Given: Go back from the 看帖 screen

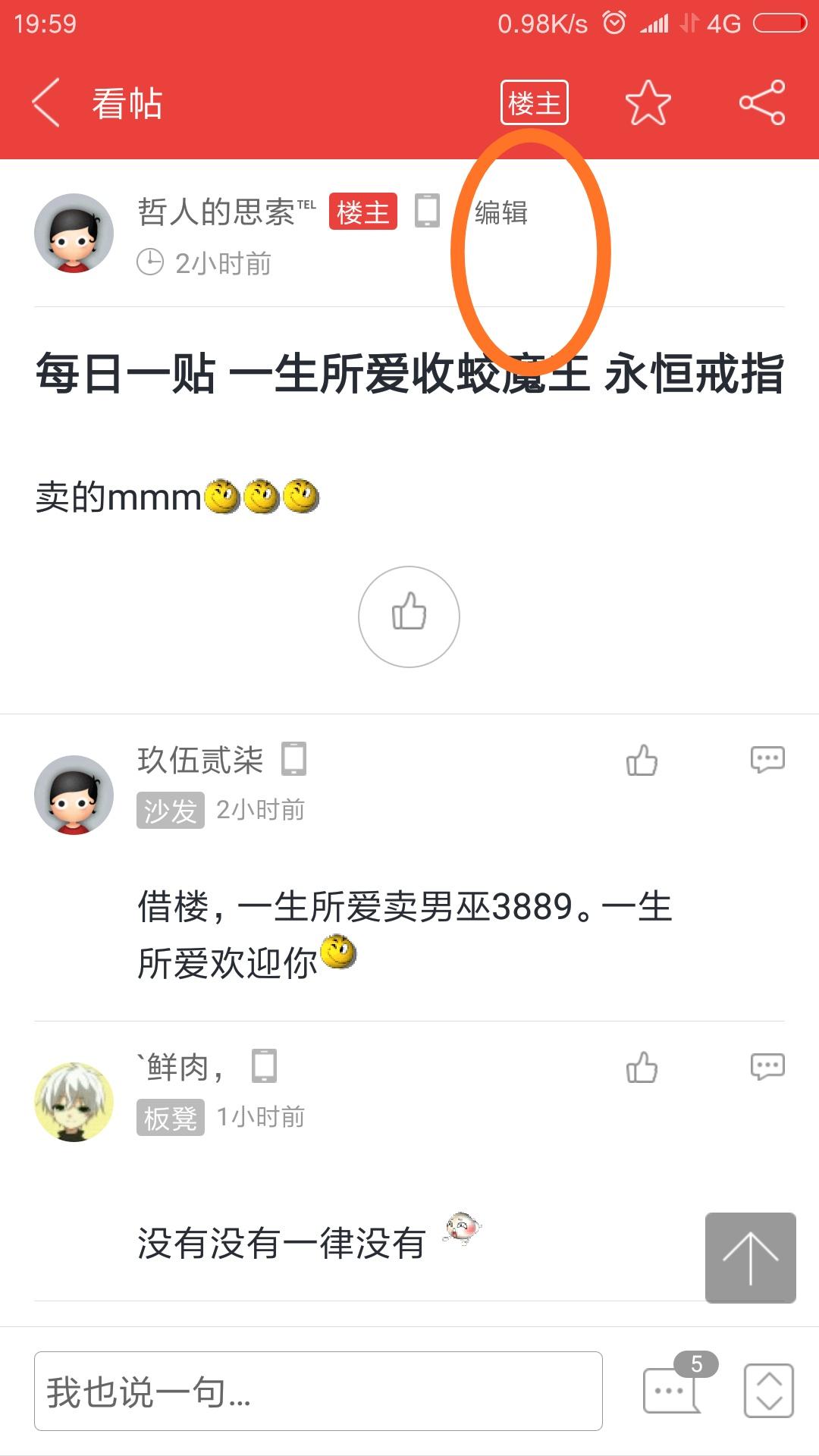Looking at the screenshot, I should tap(45, 102).
